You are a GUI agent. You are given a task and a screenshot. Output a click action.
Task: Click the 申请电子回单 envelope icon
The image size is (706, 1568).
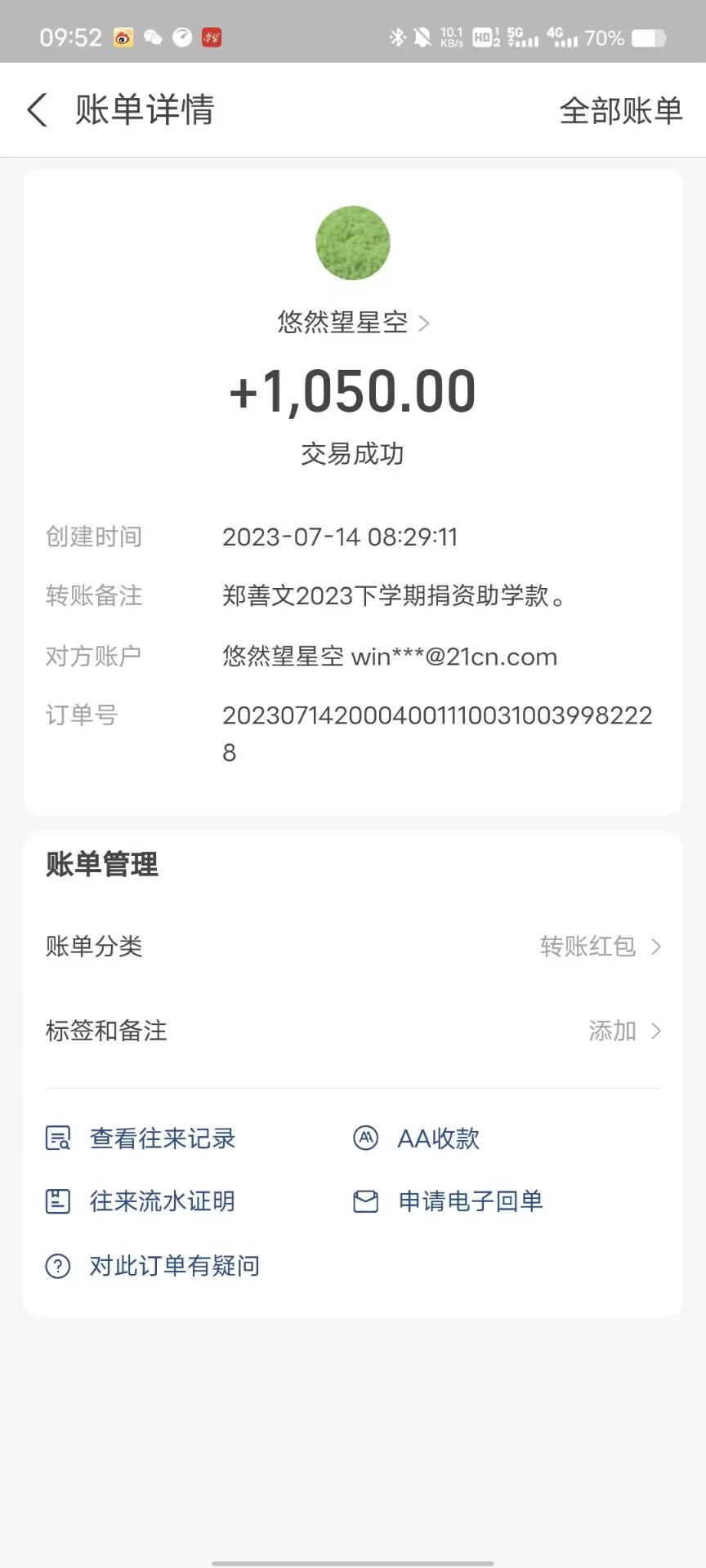[x=365, y=1200]
